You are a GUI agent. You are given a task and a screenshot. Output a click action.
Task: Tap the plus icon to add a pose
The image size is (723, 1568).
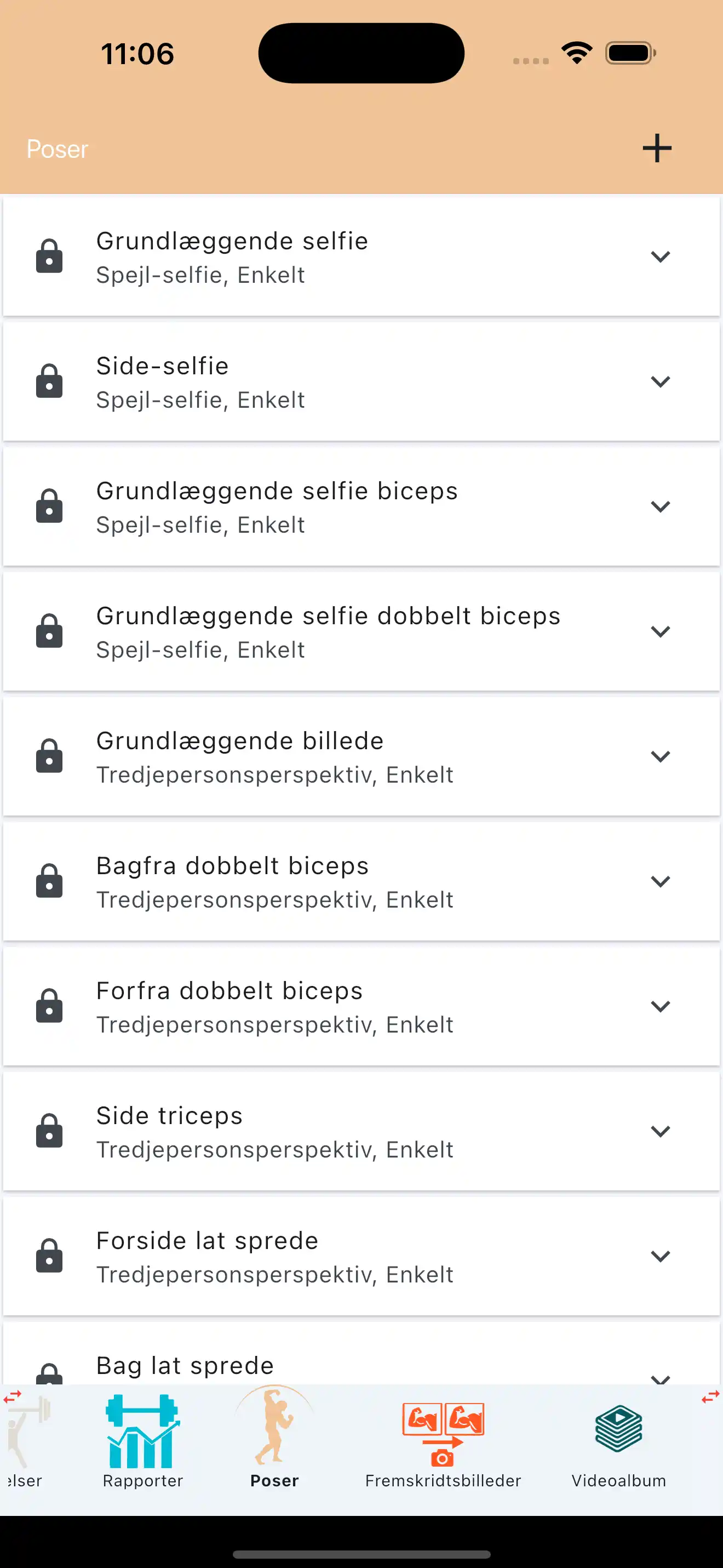pyautogui.click(x=657, y=148)
